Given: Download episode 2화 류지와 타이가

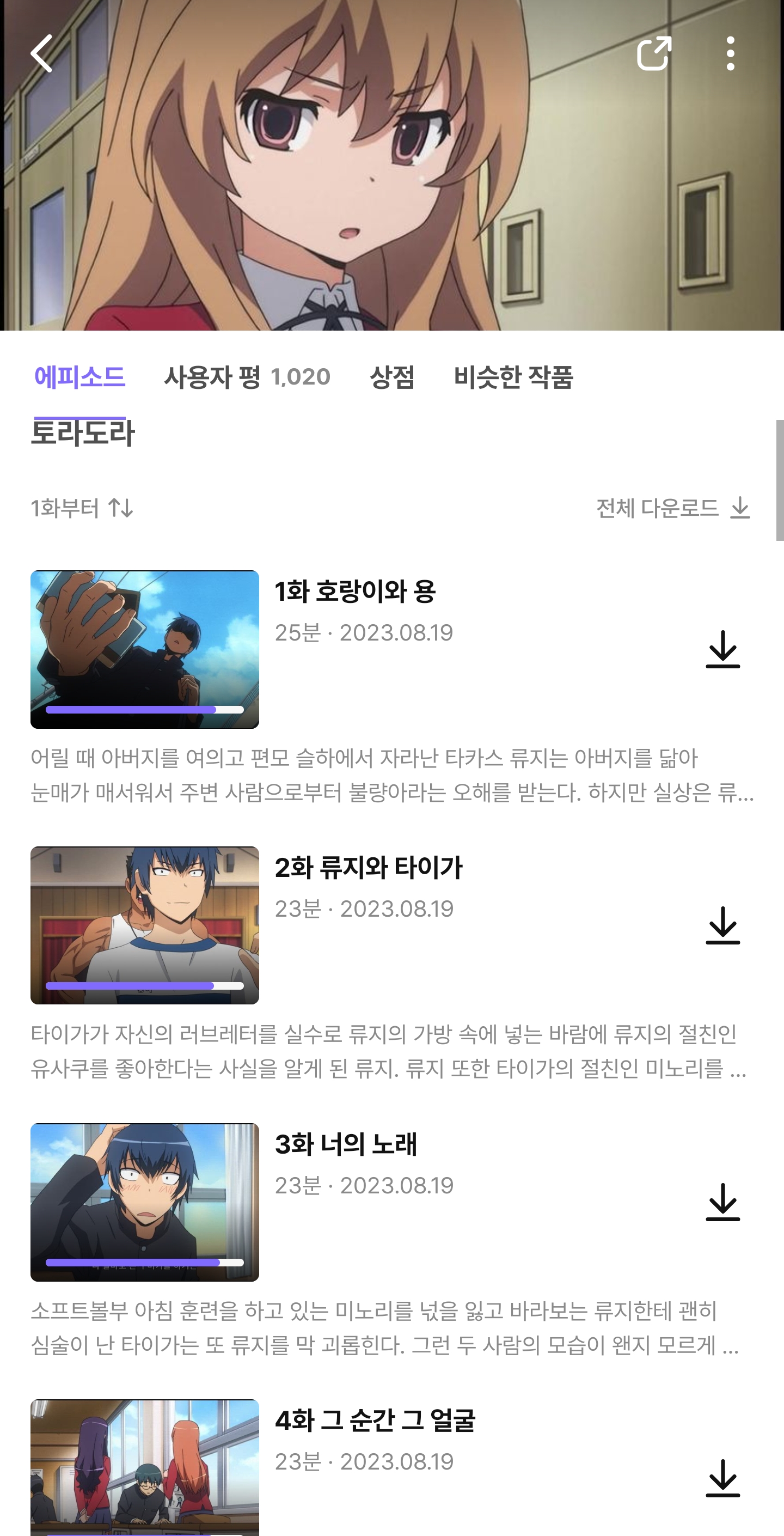Looking at the screenshot, I should [722, 925].
